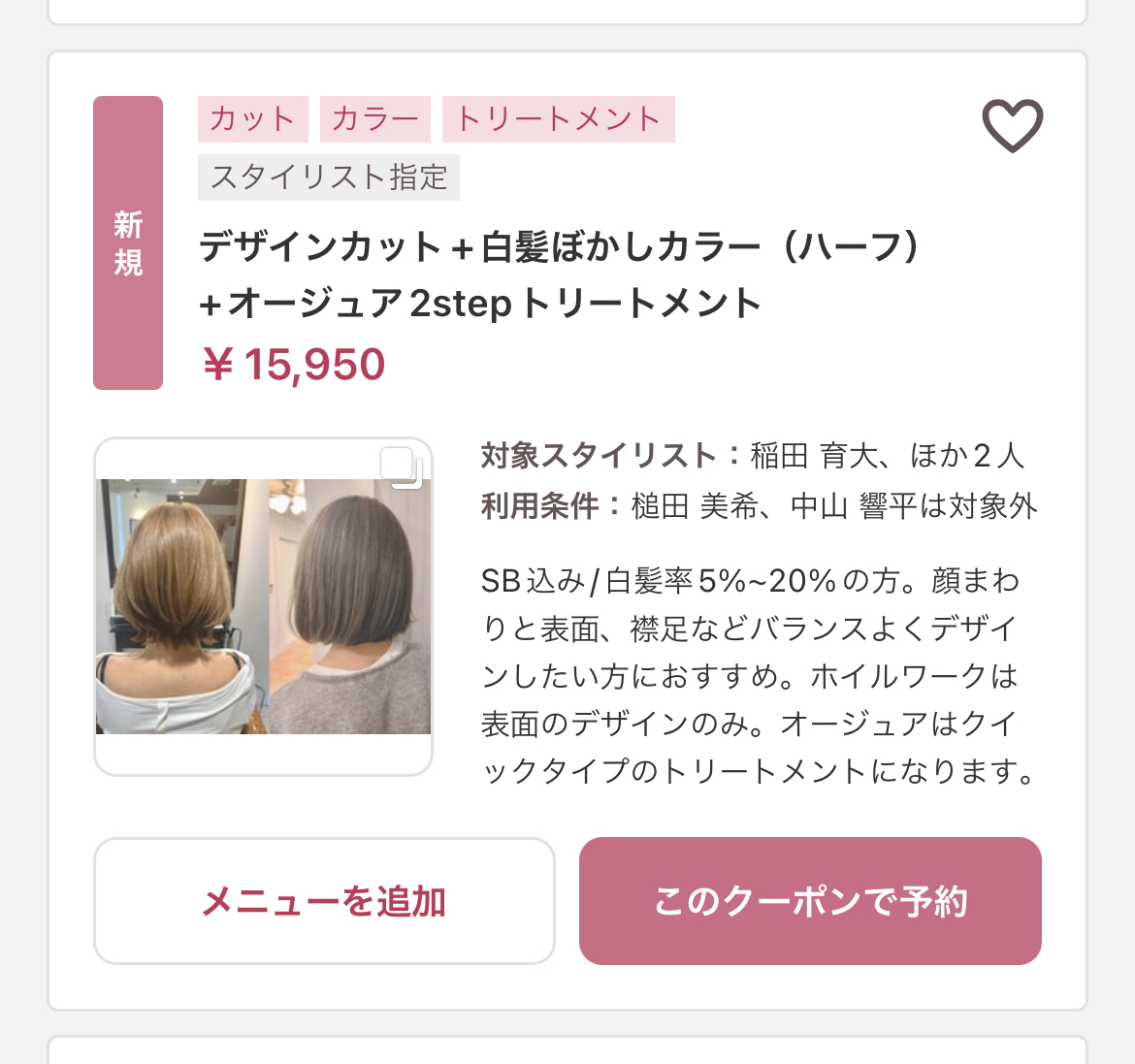
Task: Book with このクーポンで予約 button
Action: [810, 901]
